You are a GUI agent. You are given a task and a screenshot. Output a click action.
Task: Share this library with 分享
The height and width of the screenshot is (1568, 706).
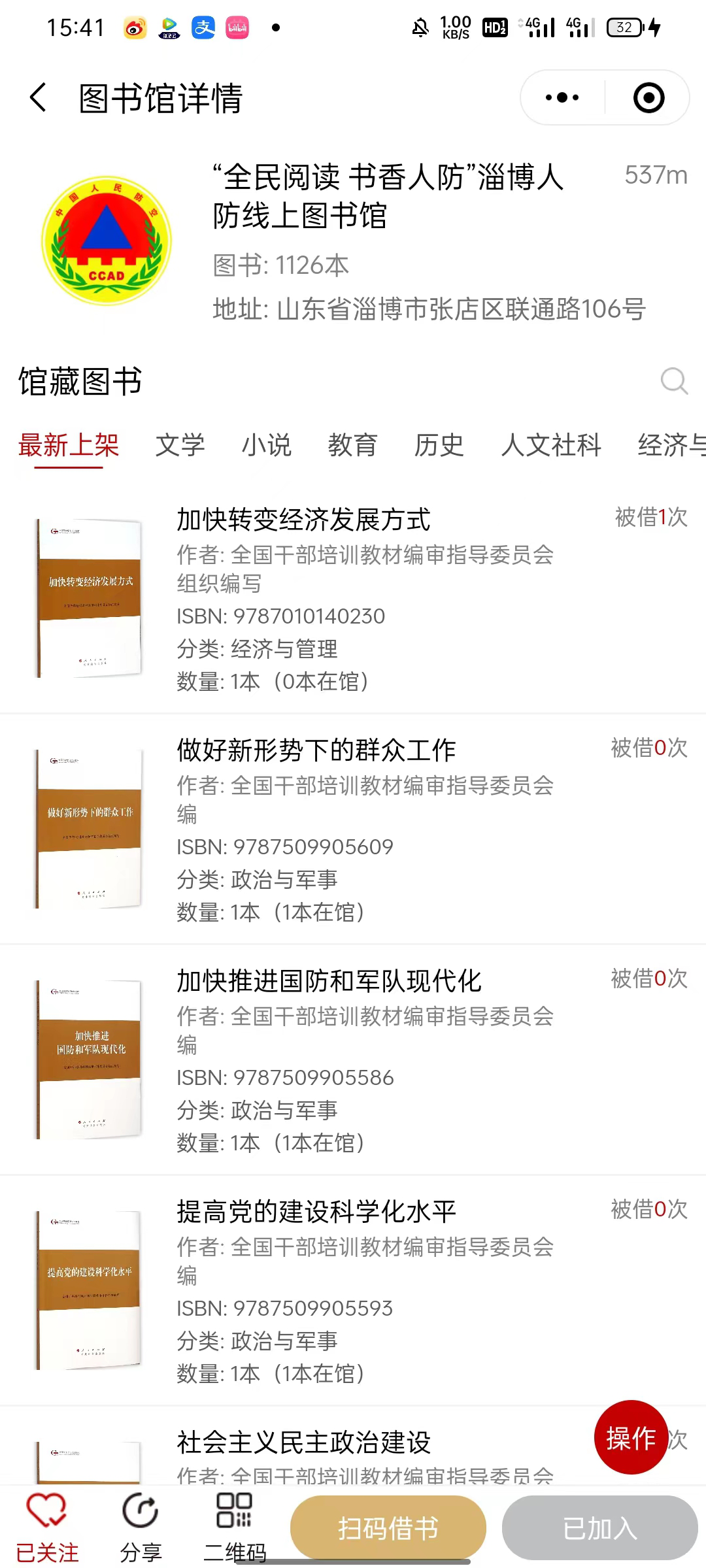coord(141,1528)
